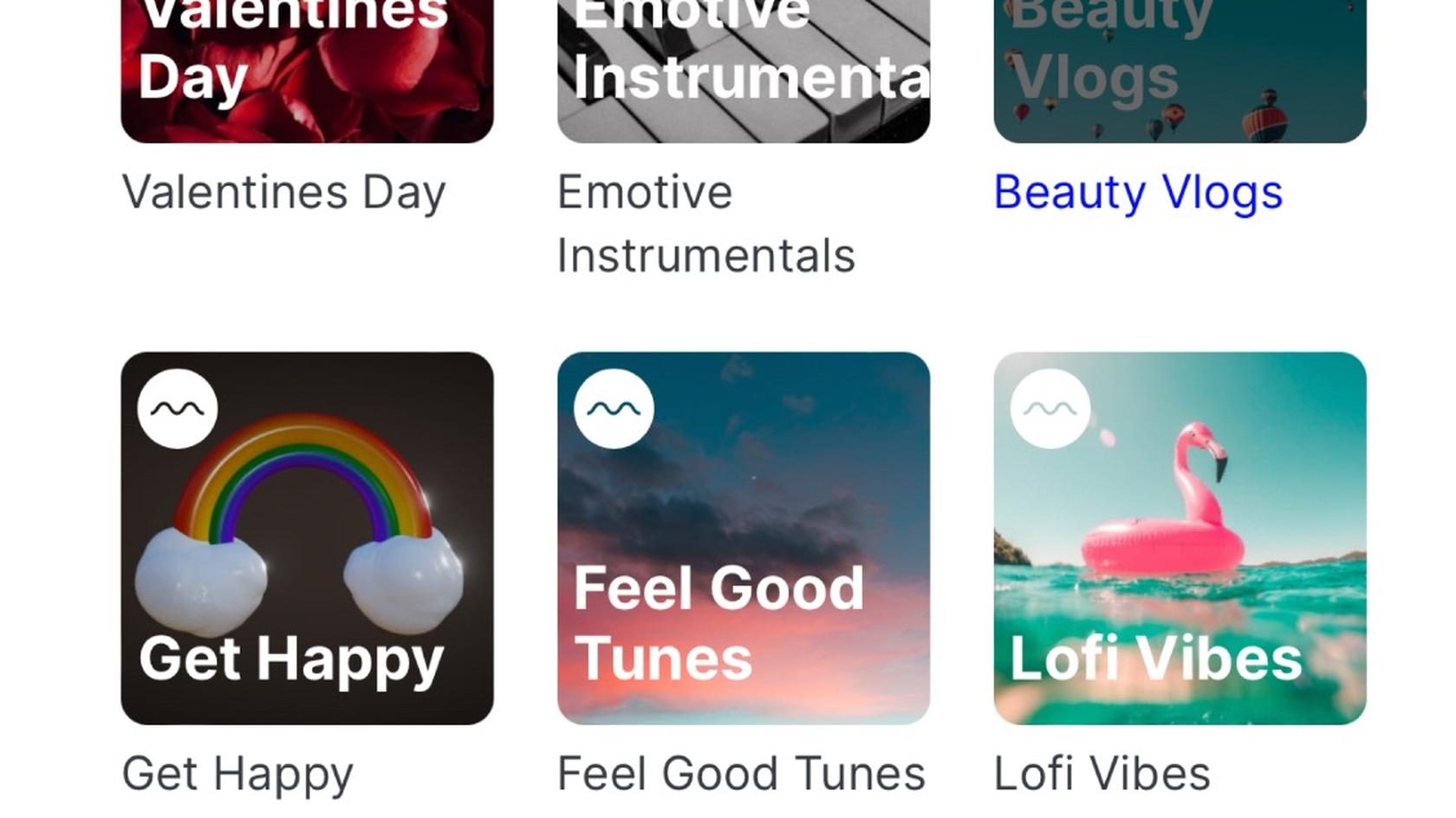Select the Get Happy rainbow tile

307,538
